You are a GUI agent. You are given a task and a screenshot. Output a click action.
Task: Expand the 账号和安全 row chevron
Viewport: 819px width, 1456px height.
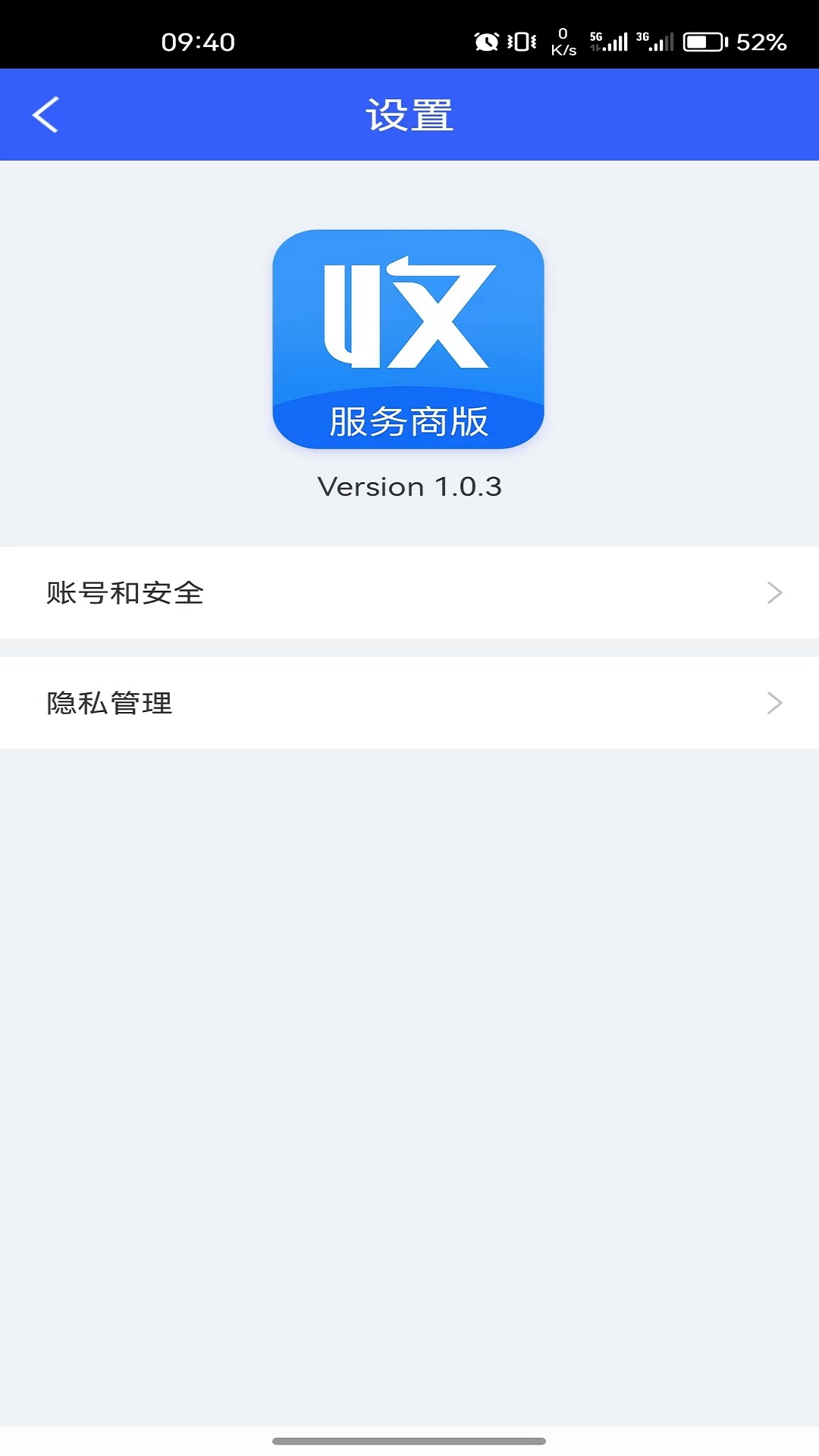774,593
